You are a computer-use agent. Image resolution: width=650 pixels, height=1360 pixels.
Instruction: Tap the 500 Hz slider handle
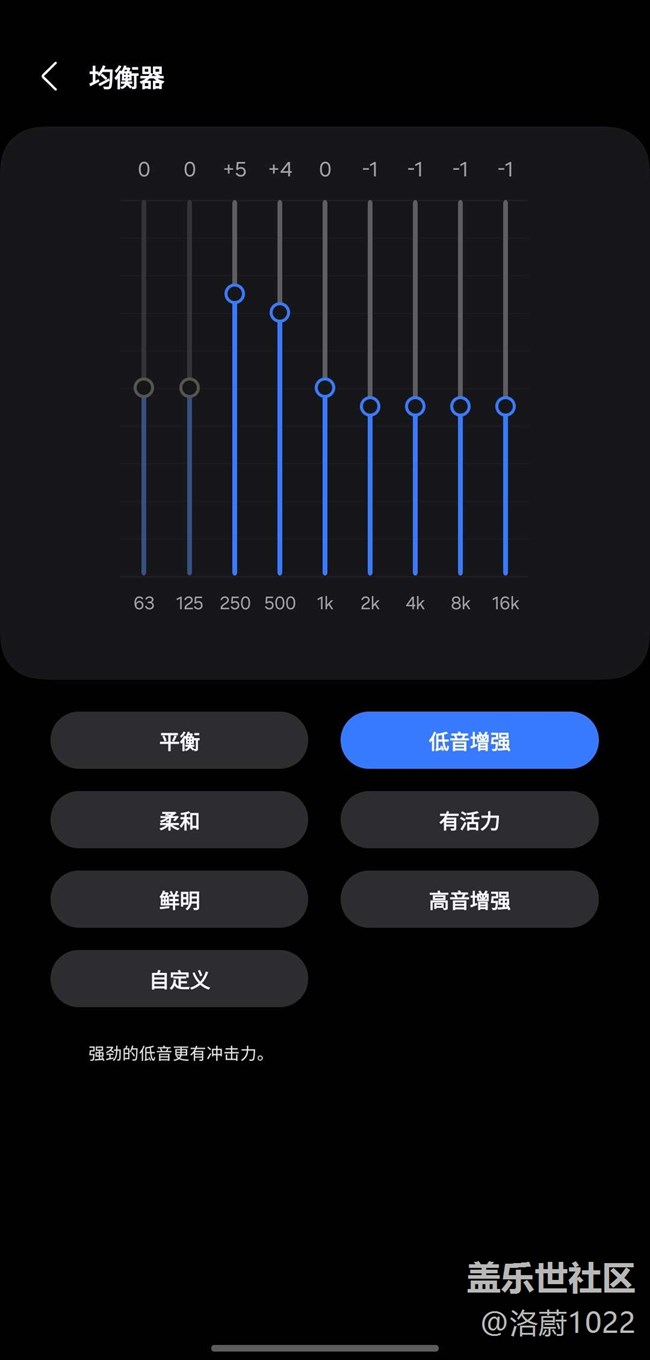click(280, 312)
